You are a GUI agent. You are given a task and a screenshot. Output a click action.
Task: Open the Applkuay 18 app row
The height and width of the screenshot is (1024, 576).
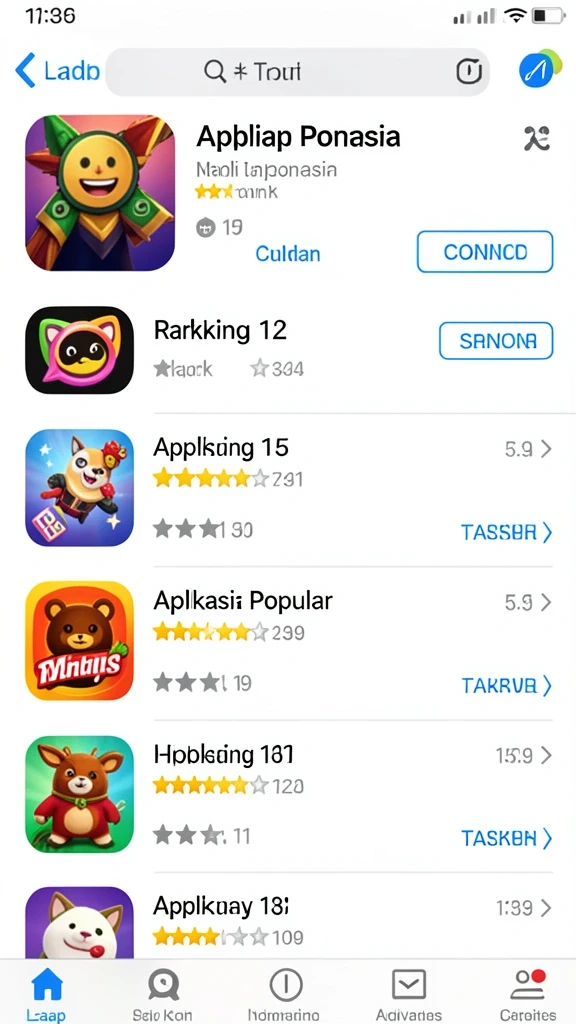tap(289, 920)
